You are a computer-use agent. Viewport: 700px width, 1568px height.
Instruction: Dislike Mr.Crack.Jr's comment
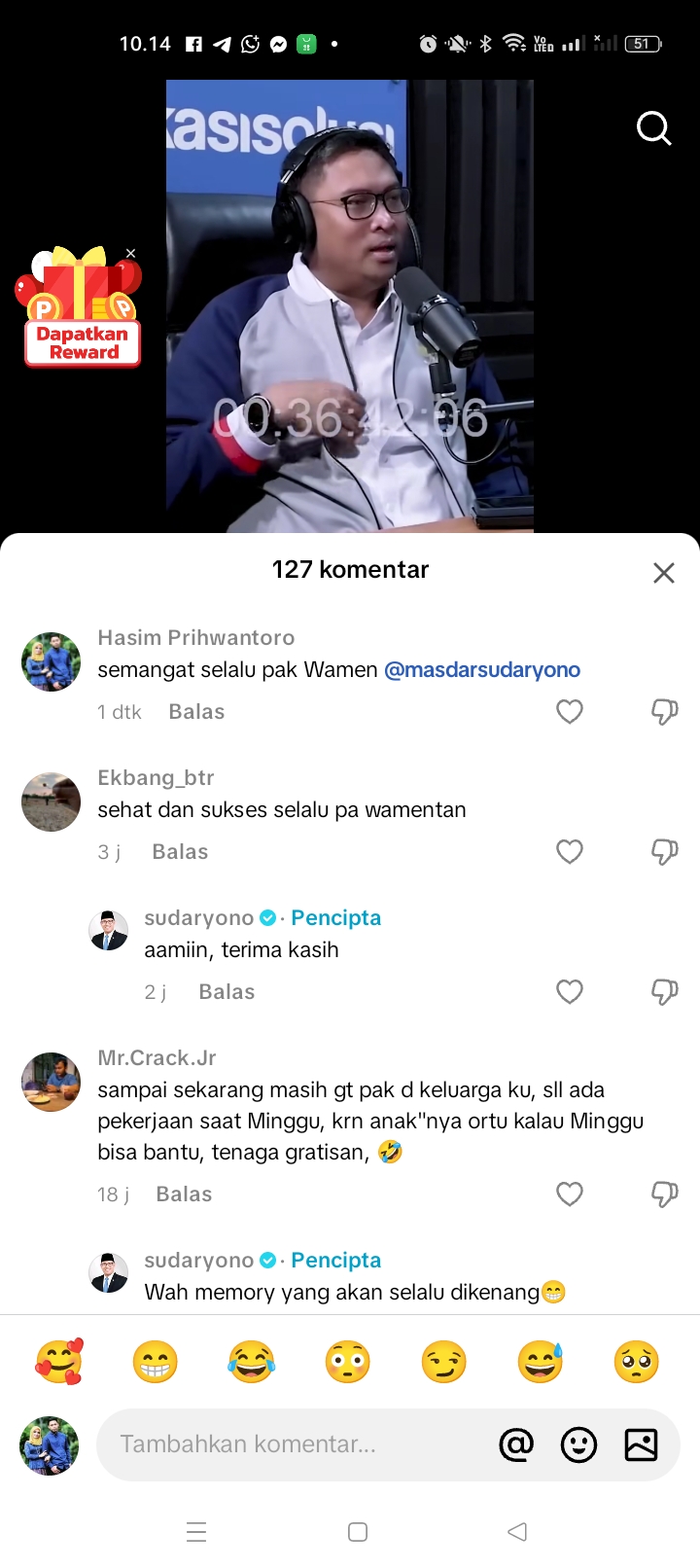[664, 1194]
